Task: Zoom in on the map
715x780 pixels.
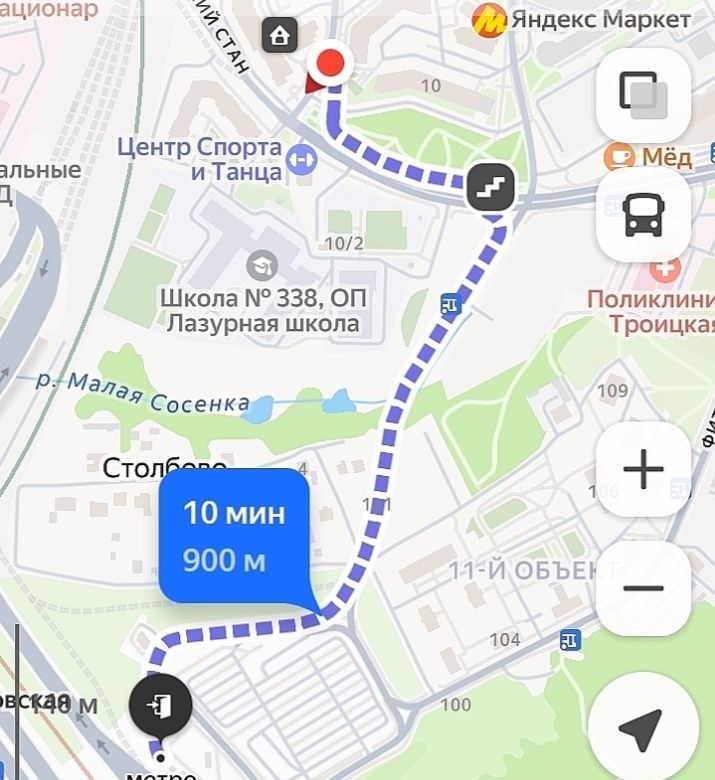Action: click(x=643, y=468)
